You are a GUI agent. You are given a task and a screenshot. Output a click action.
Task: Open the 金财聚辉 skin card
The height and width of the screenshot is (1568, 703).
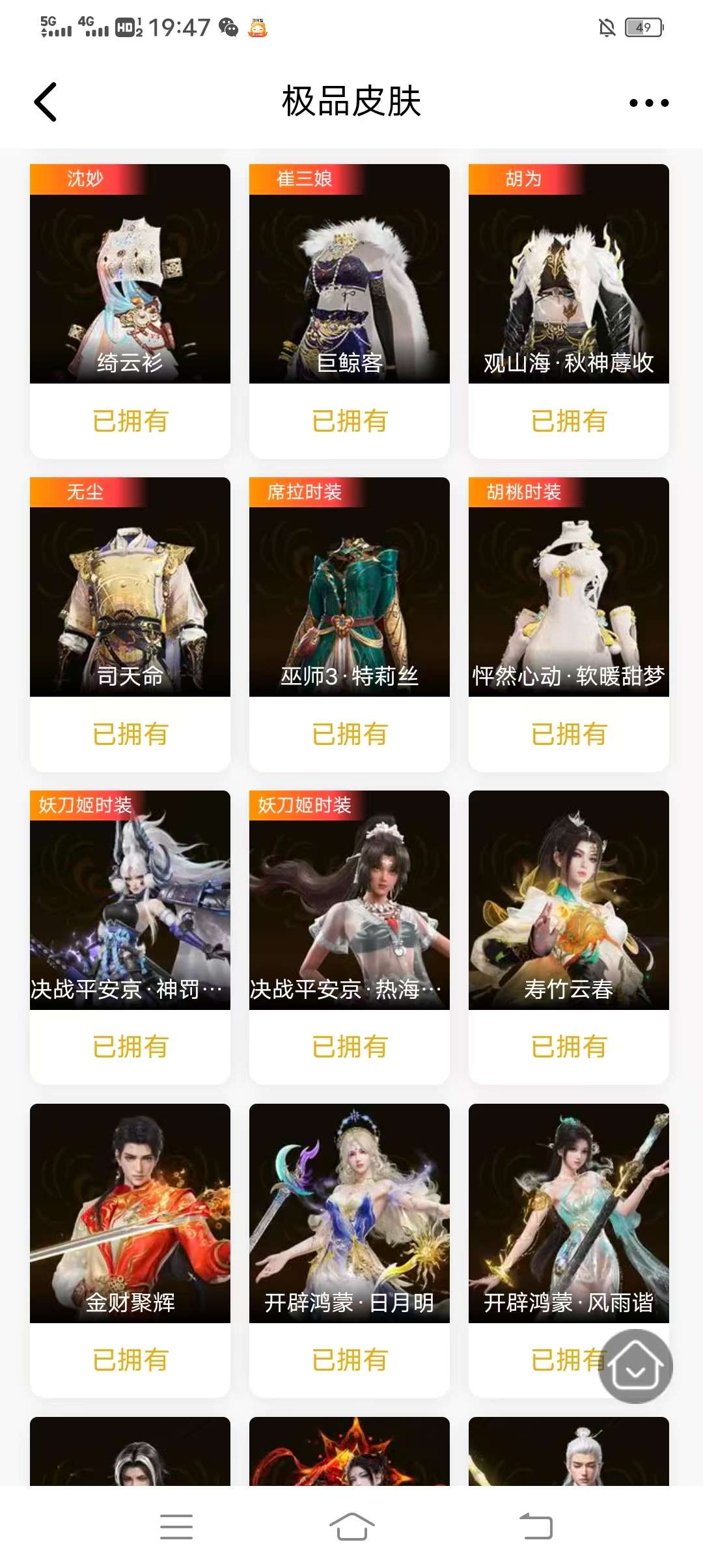tap(130, 1224)
